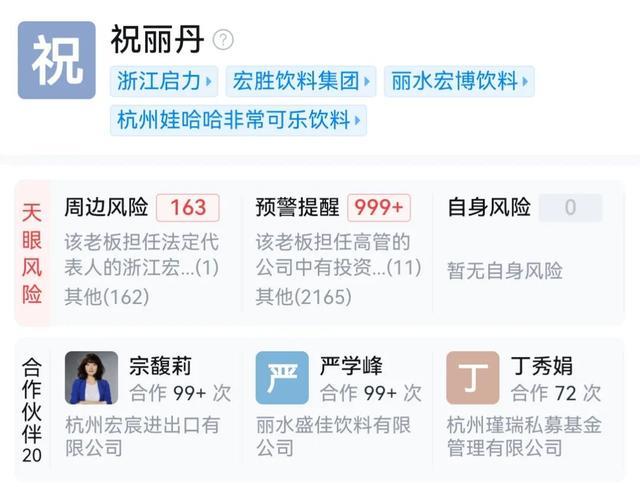Viewport: 640px width, 487px height.
Task: Open the 杭州娃哈哈非常可乐饮料 chip
Action: 238,120
